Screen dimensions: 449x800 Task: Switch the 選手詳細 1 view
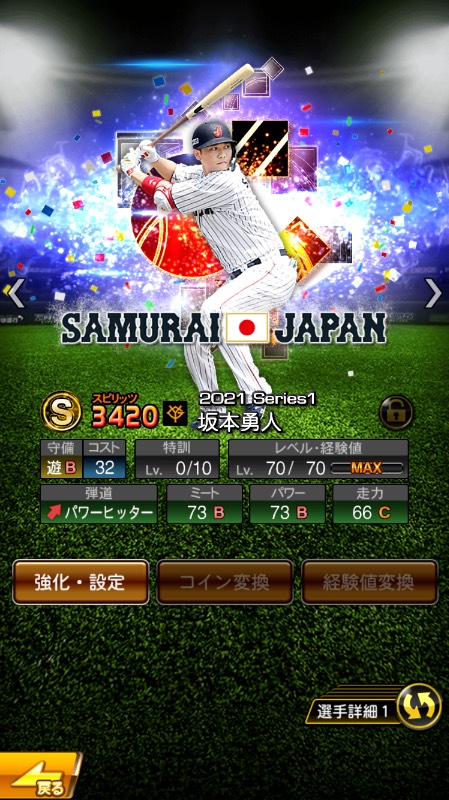[374, 707]
